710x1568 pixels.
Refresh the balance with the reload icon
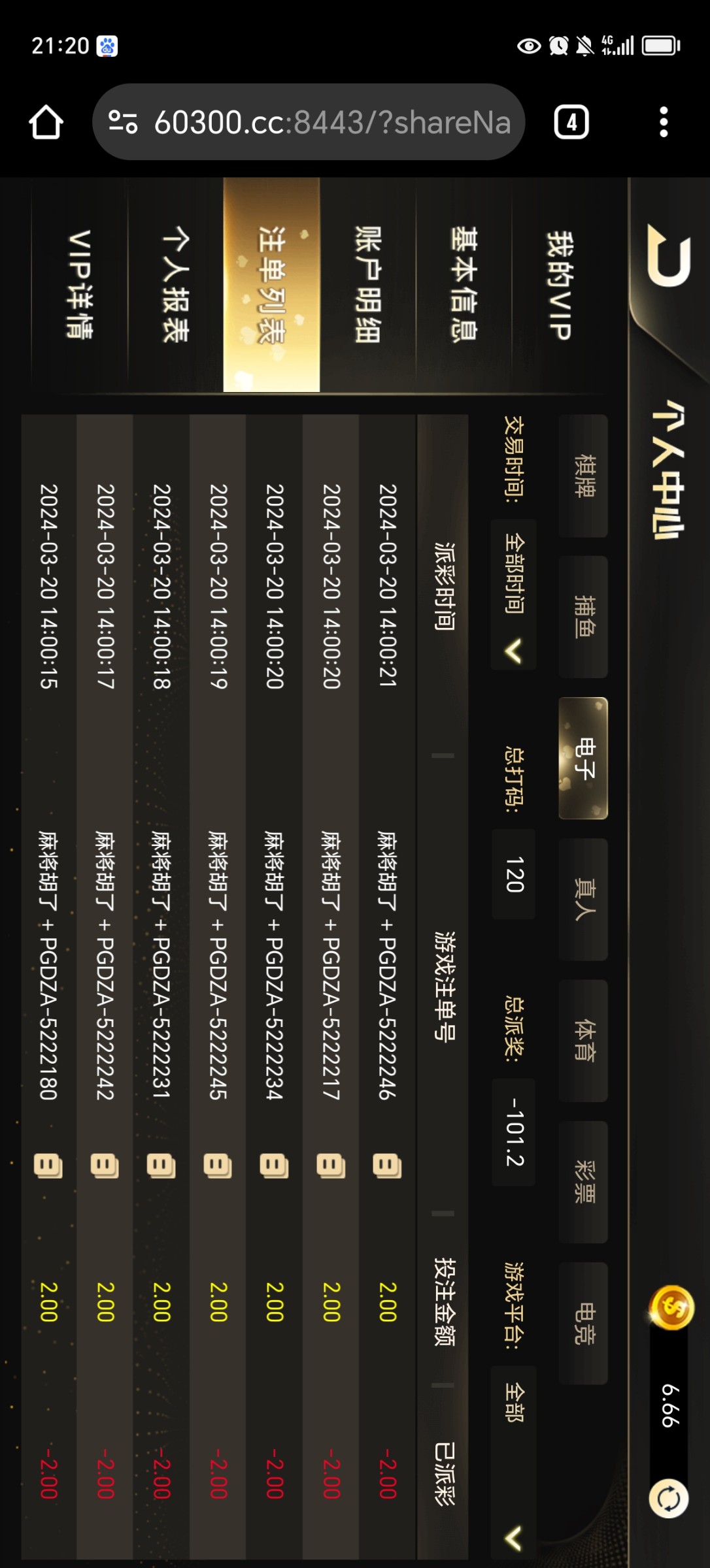[x=668, y=1498]
